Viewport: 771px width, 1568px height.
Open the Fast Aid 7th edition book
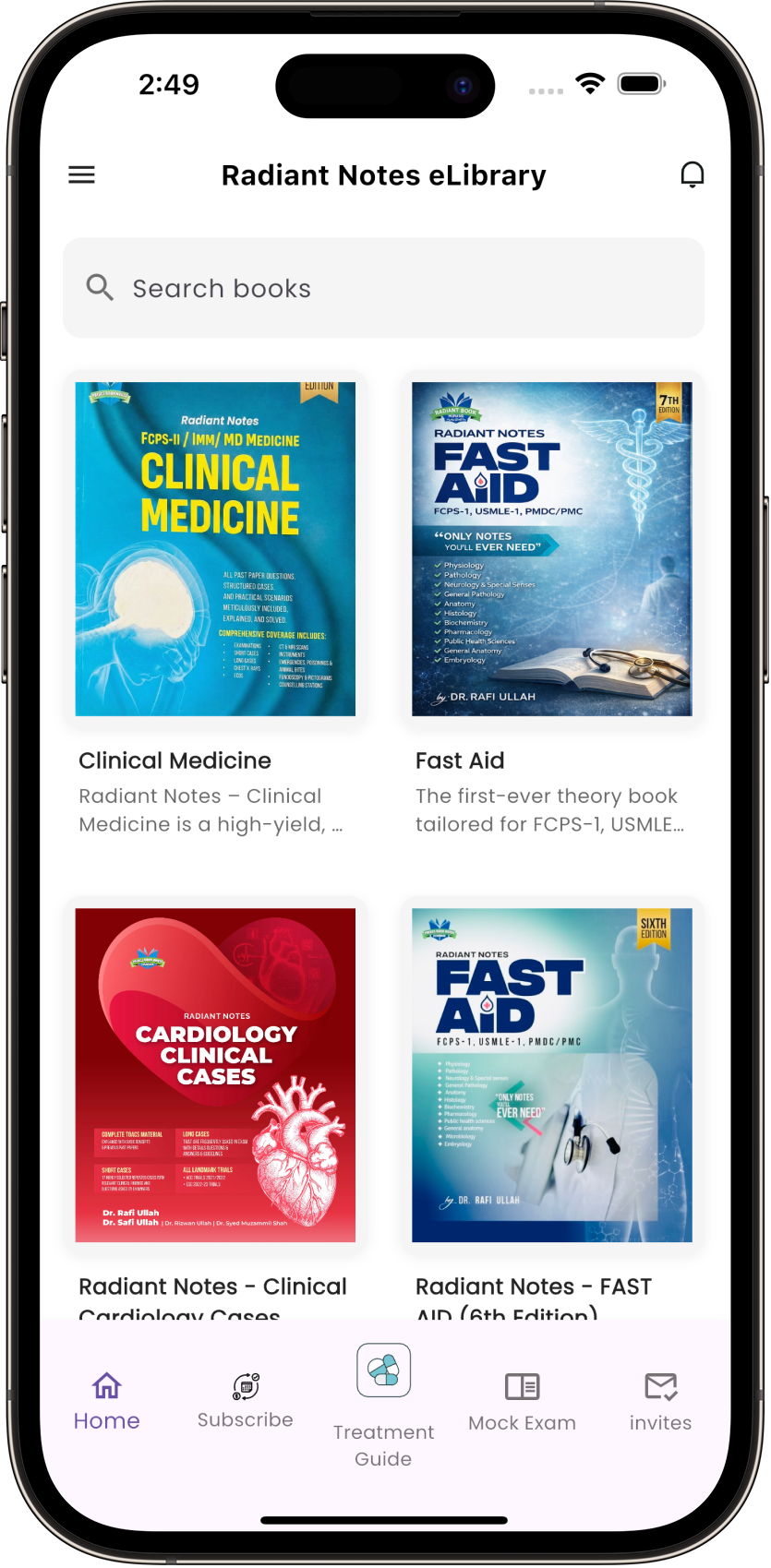551,549
